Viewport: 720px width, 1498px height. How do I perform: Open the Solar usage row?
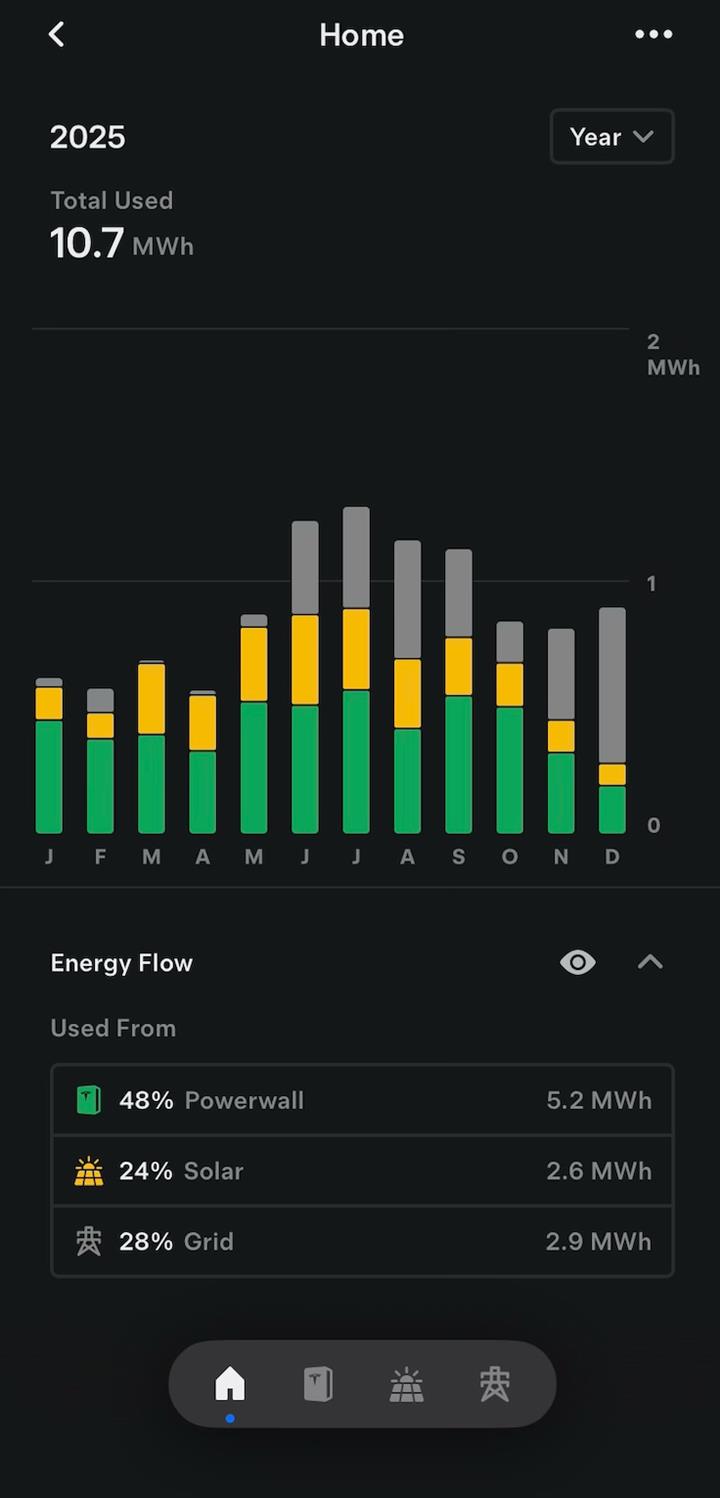[x=362, y=1171]
